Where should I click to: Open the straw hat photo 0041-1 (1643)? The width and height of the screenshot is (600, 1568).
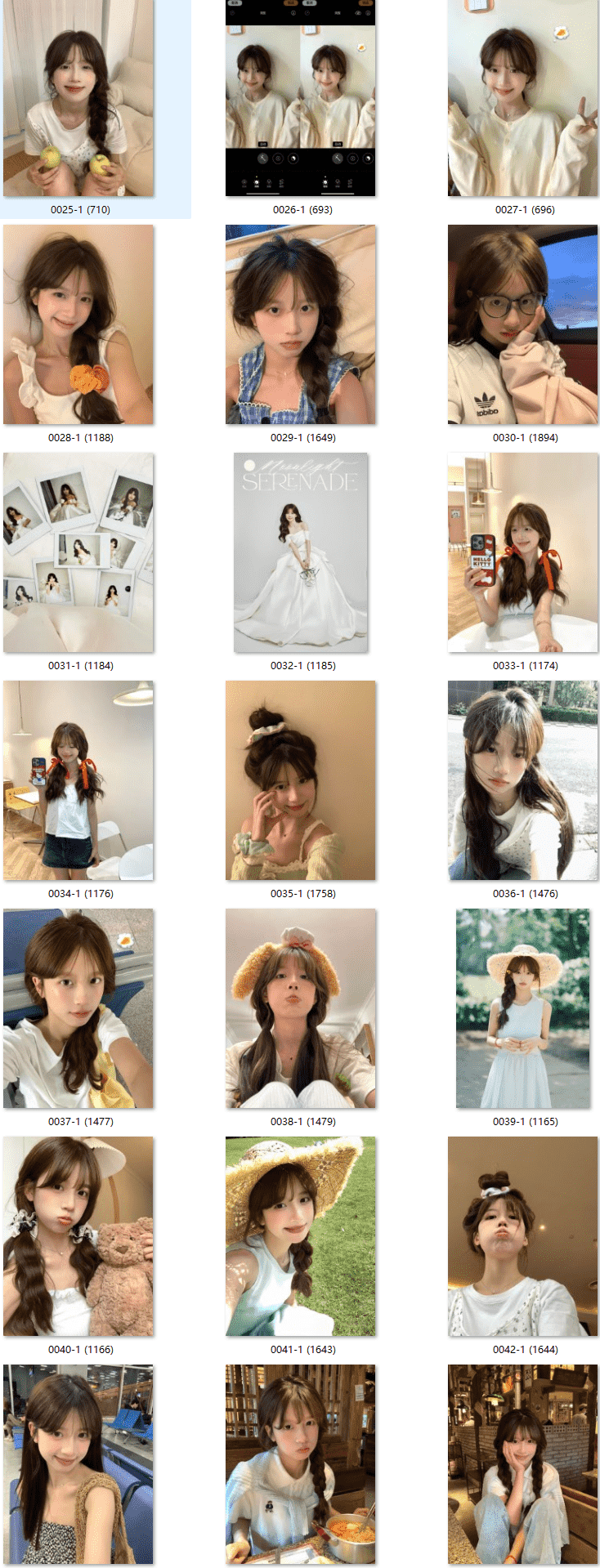301,1236
